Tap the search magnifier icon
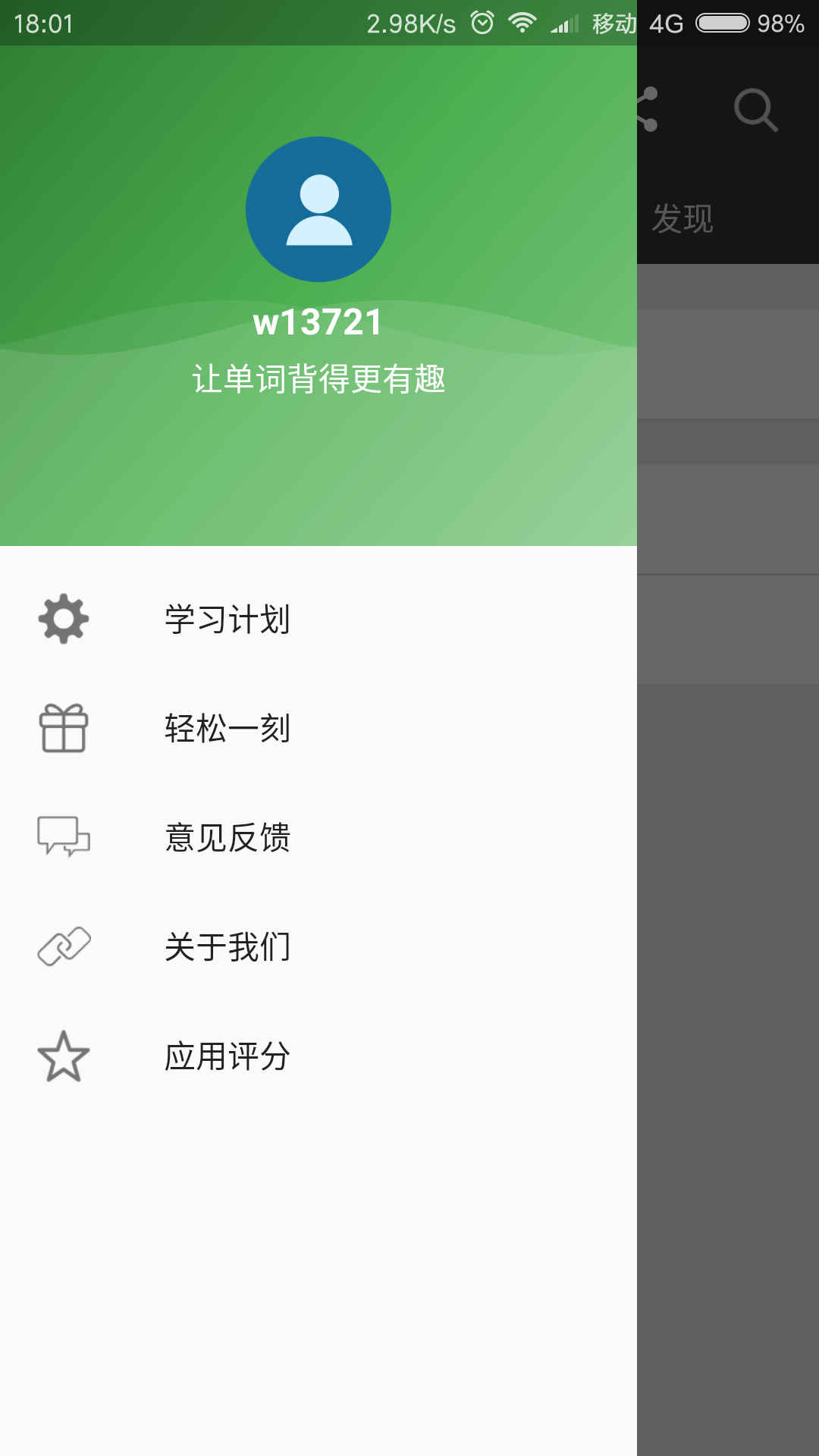This screenshot has width=819, height=1456. click(x=755, y=110)
